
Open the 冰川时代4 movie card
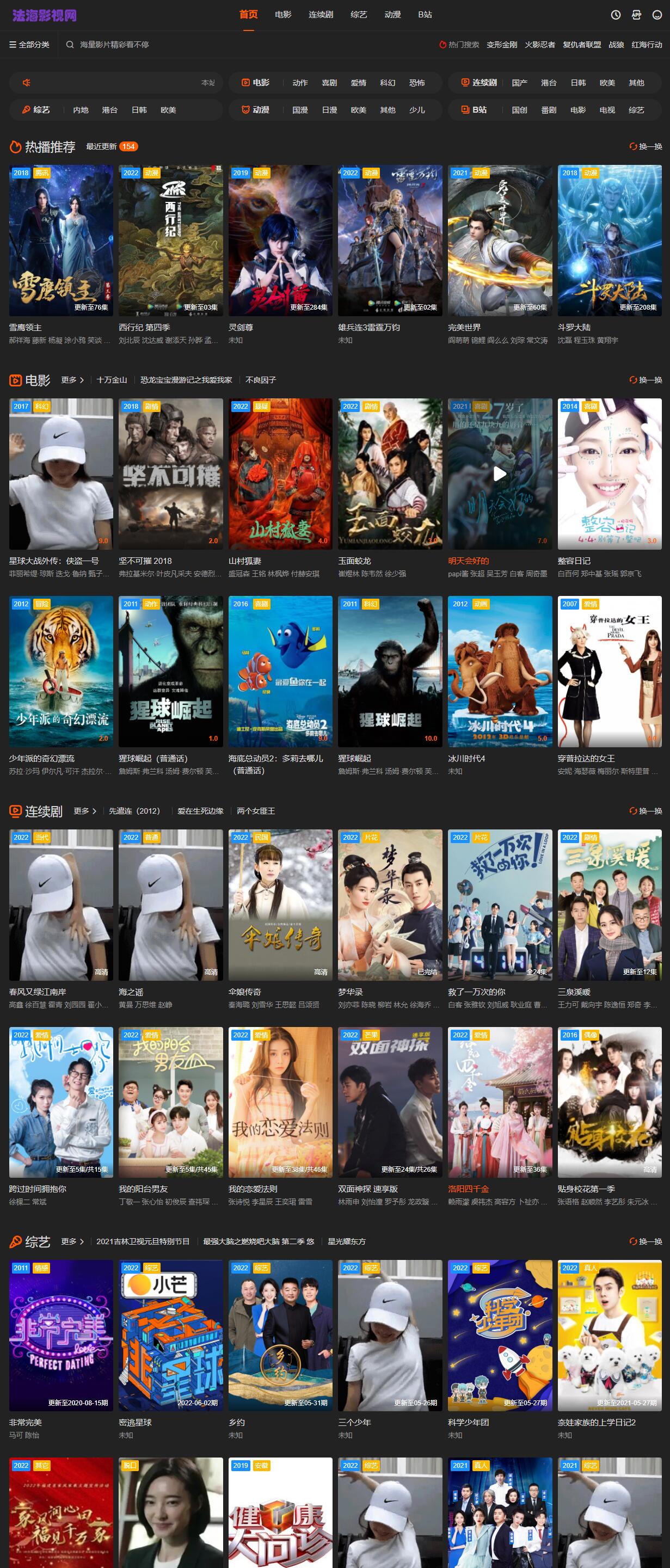500,671
